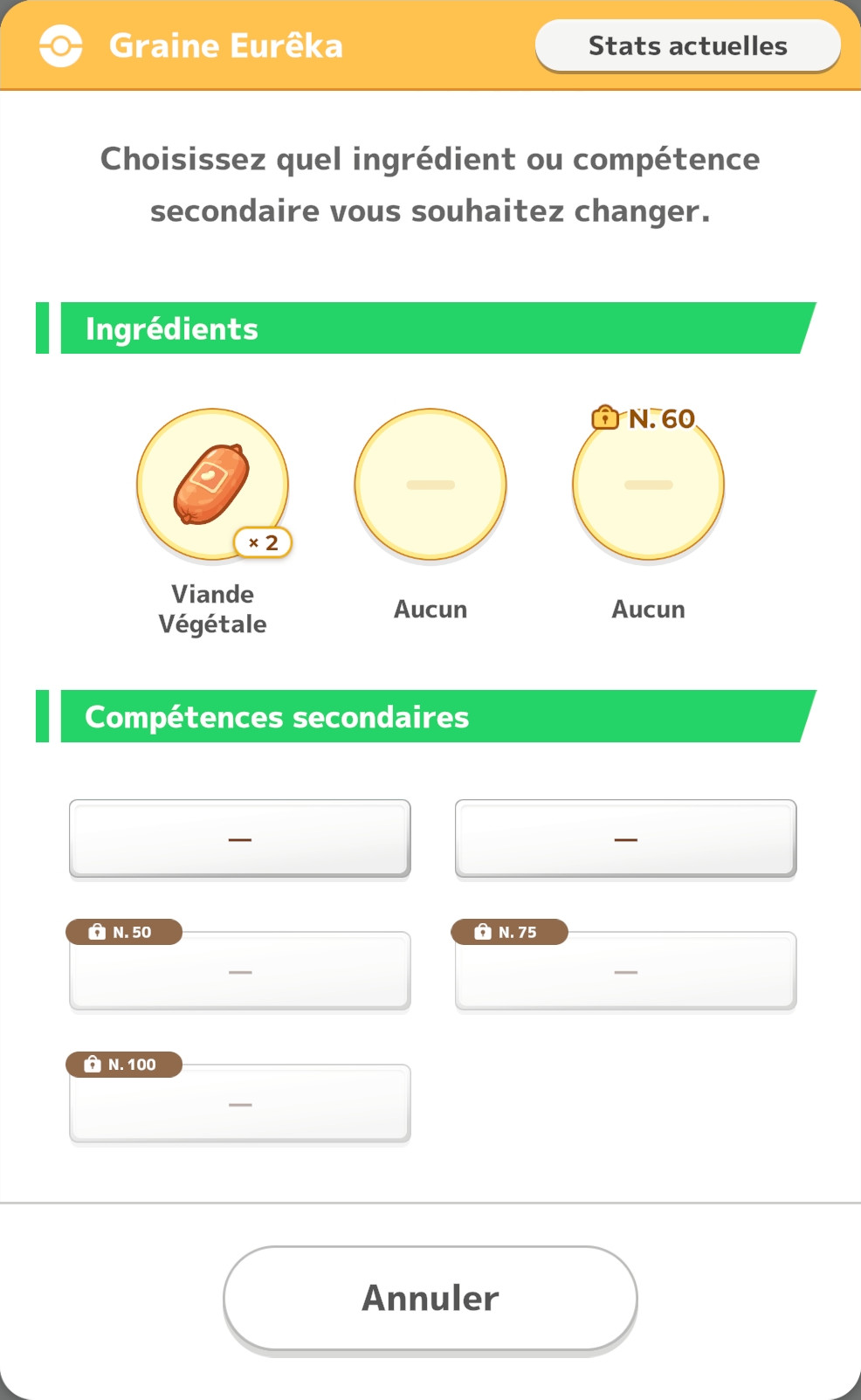The width and height of the screenshot is (861, 1400).
Task: Open Stats actuelles
Action: [687, 45]
